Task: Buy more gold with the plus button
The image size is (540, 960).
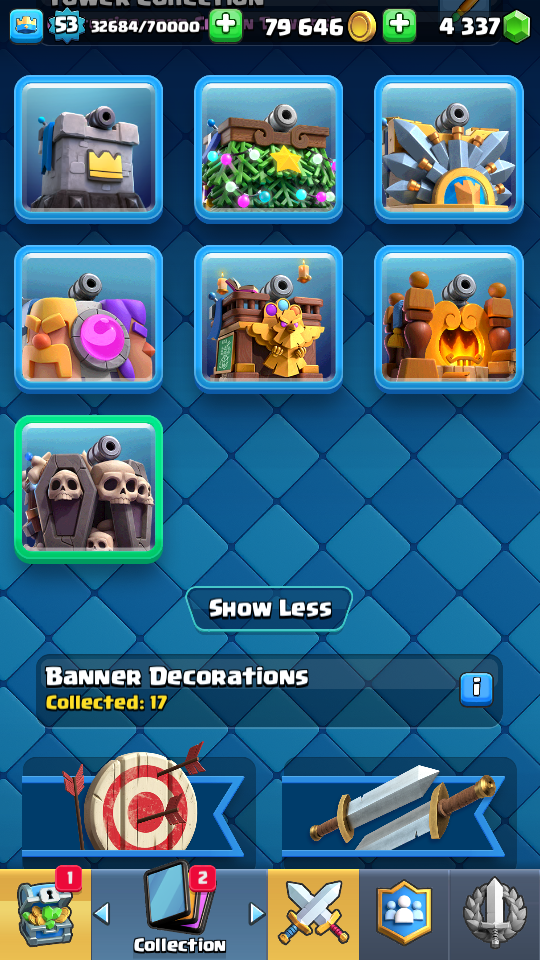Action: coord(399,26)
